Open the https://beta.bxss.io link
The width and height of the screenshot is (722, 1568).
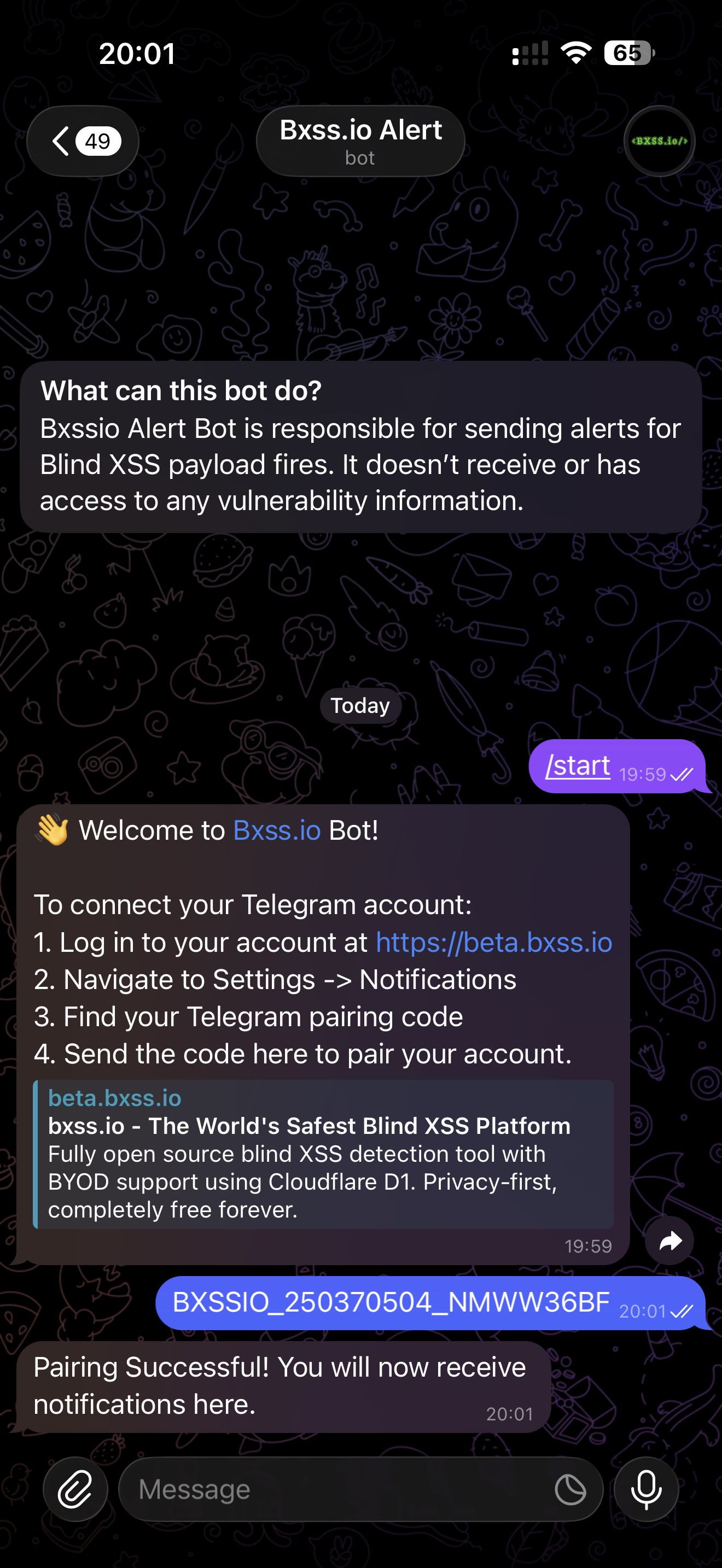pos(494,942)
